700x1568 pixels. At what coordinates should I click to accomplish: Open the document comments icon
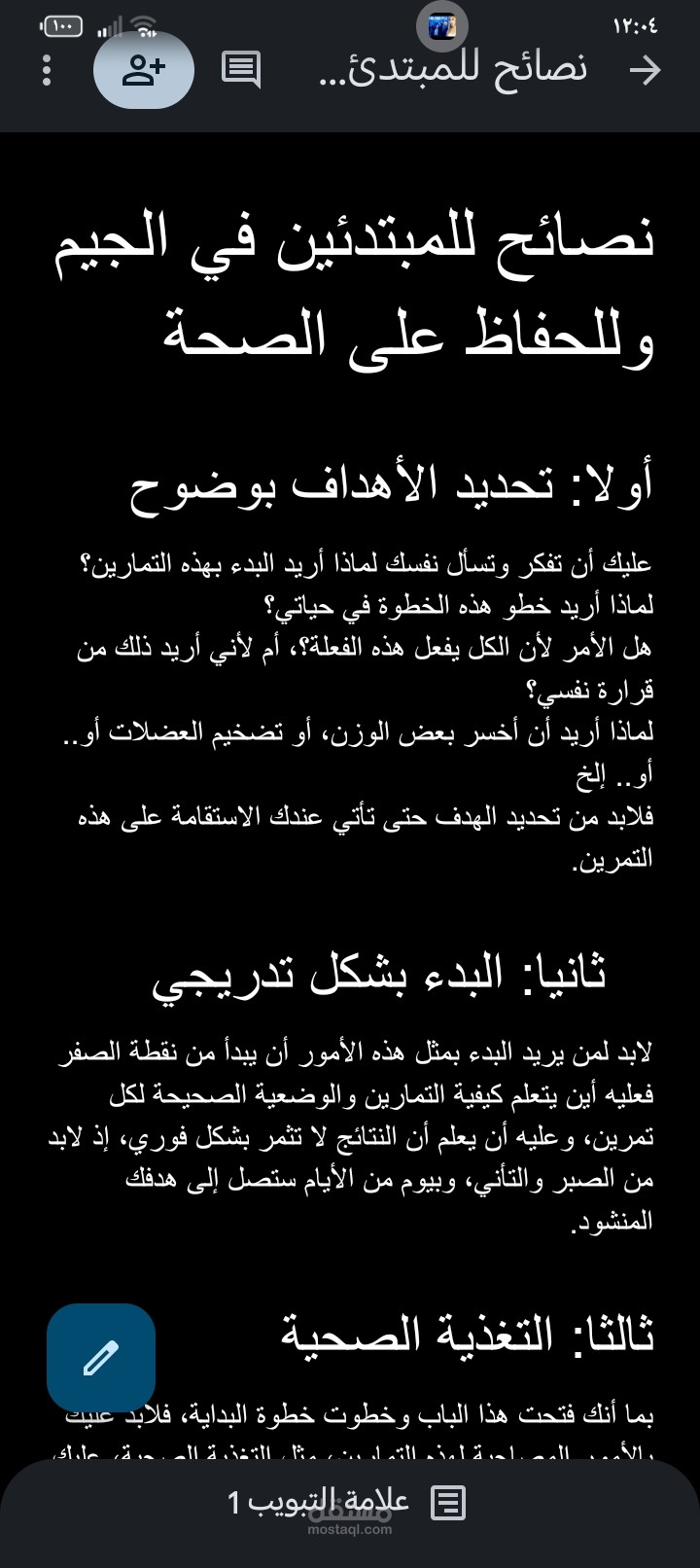241,70
